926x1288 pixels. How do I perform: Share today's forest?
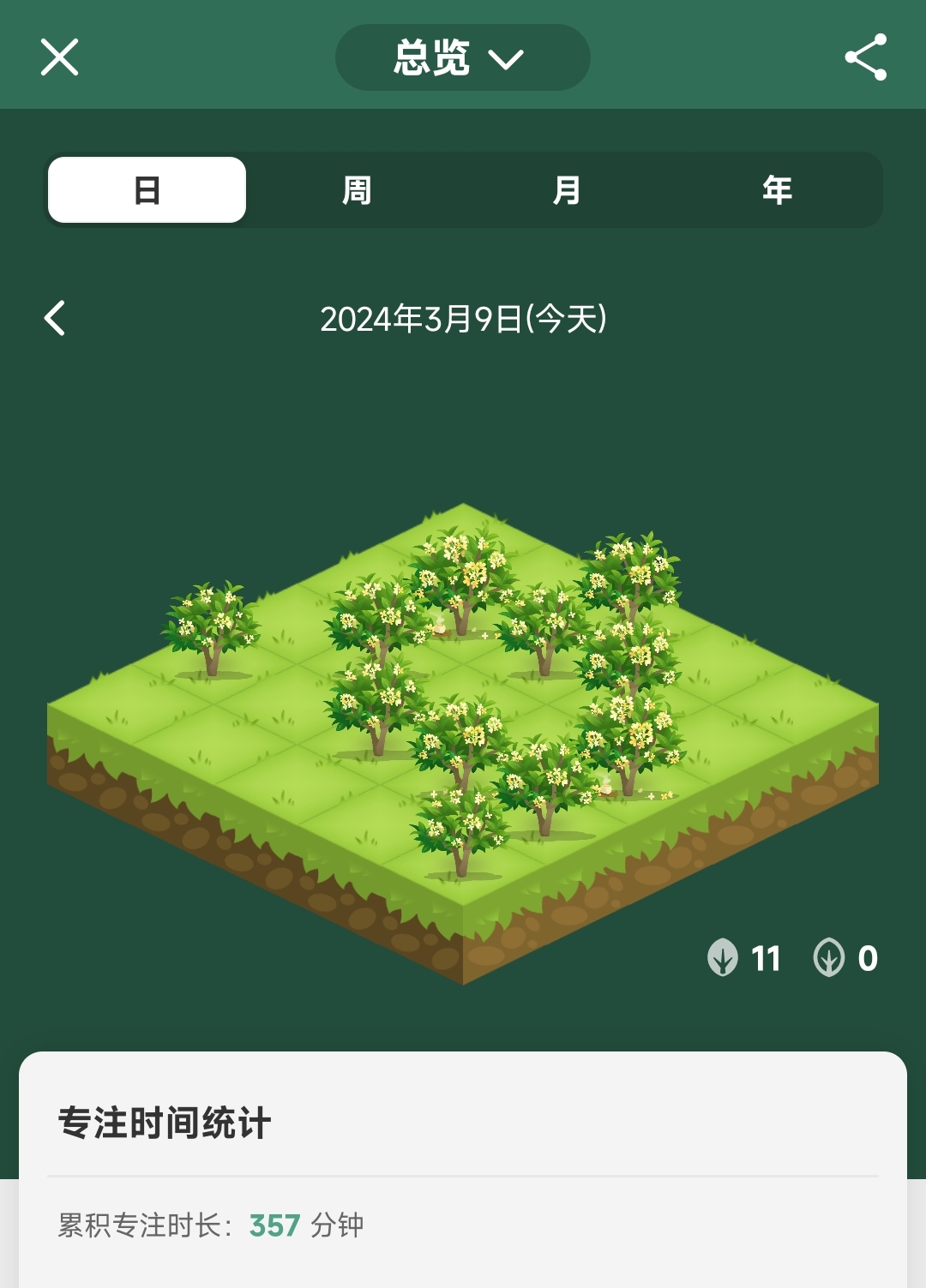(865, 57)
